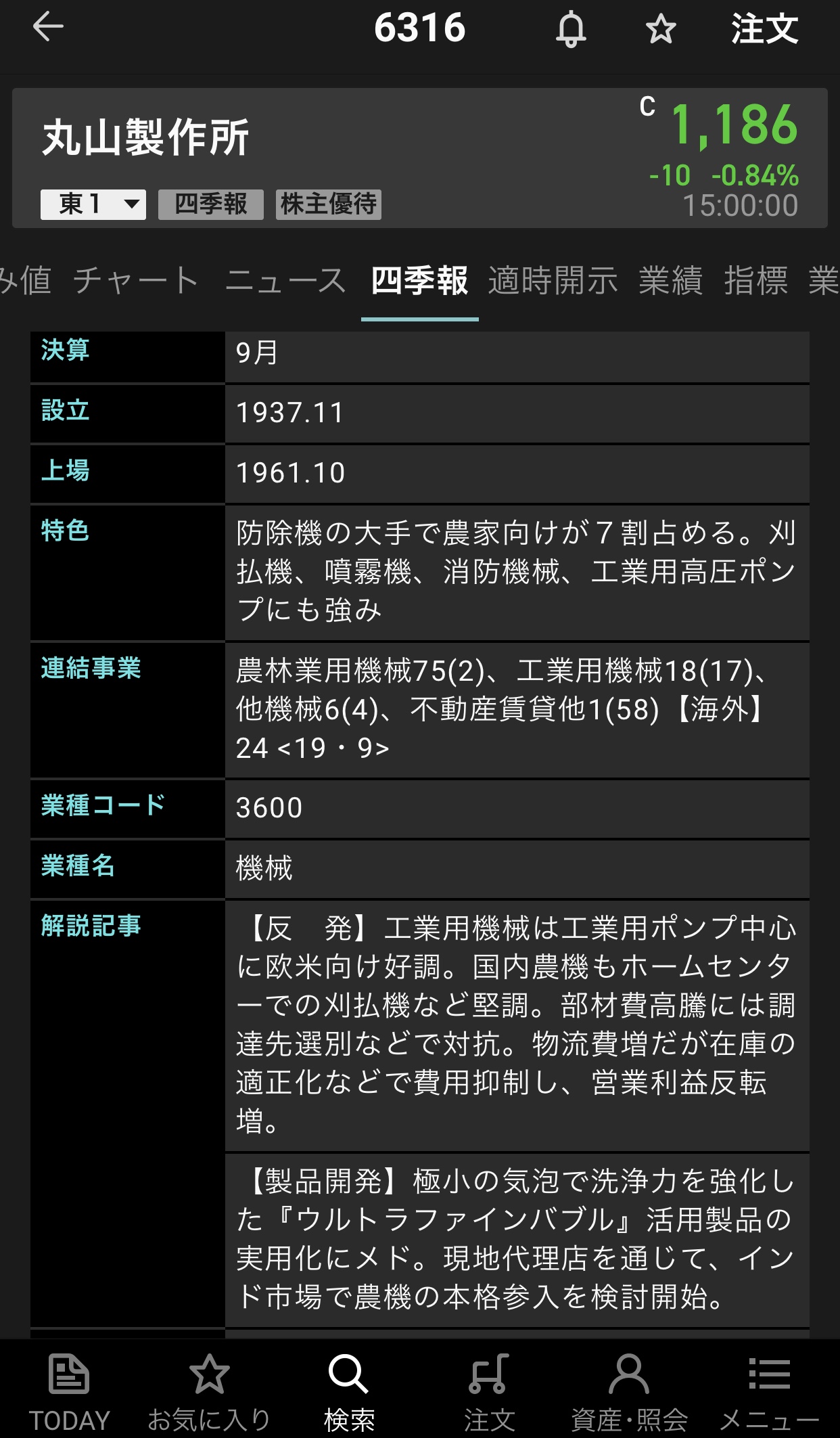Open 注文 in the bottom navigation
This screenshot has height=1438, width=840.
click(x=489, y=1391)
